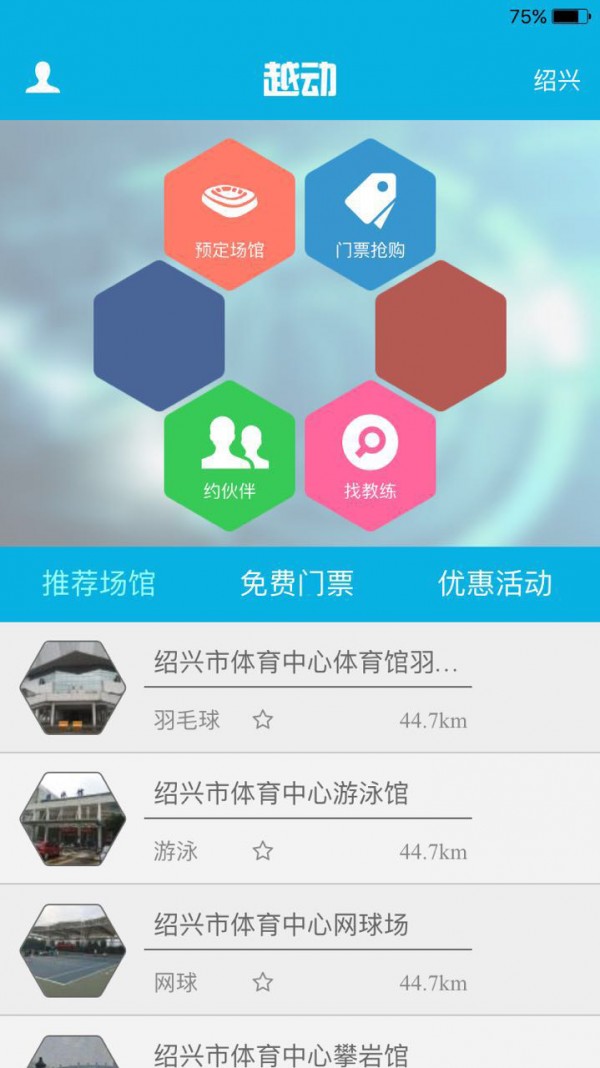Open 找教练 hexagon
Viewport: 600px width, 1068px height.
tap(370, 456)
